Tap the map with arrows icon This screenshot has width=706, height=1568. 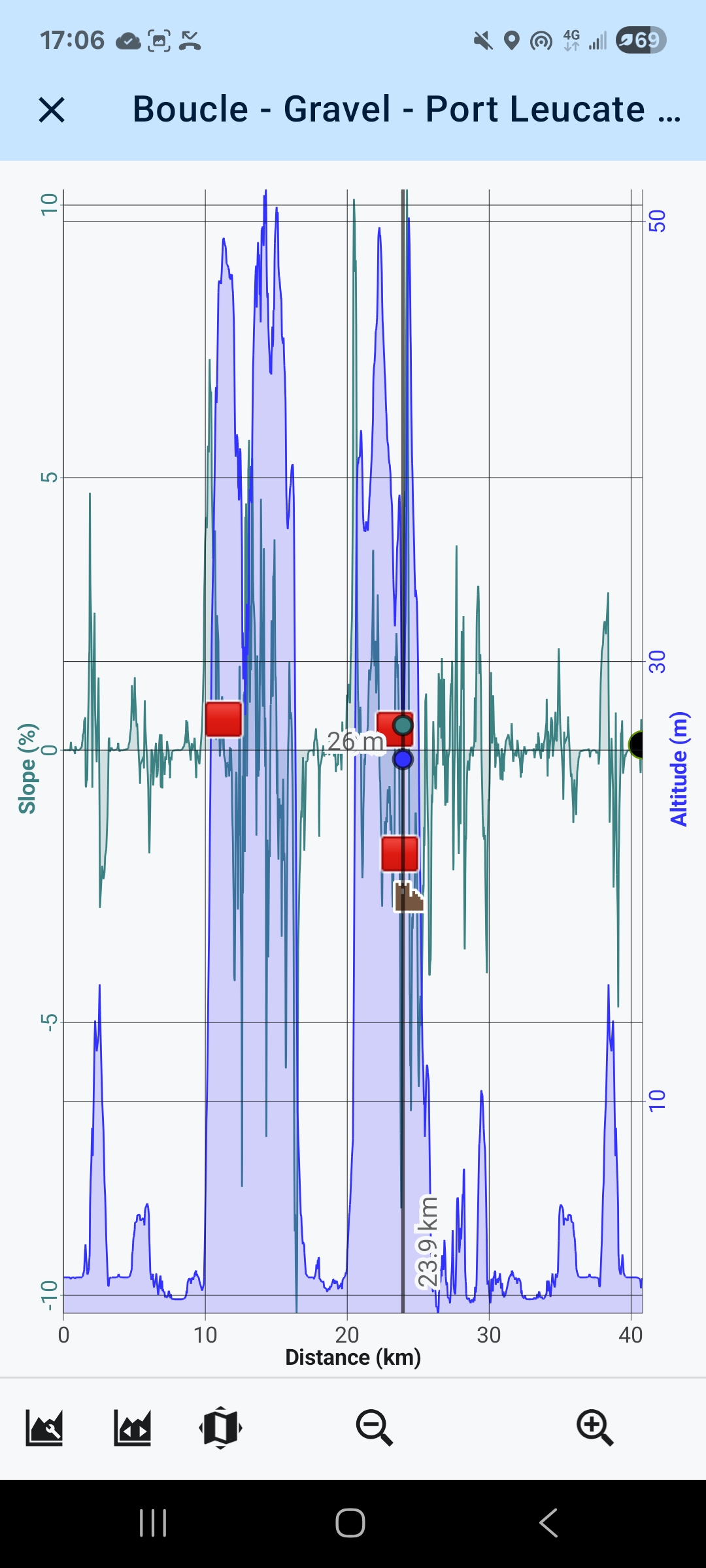tap(220, 1428)
